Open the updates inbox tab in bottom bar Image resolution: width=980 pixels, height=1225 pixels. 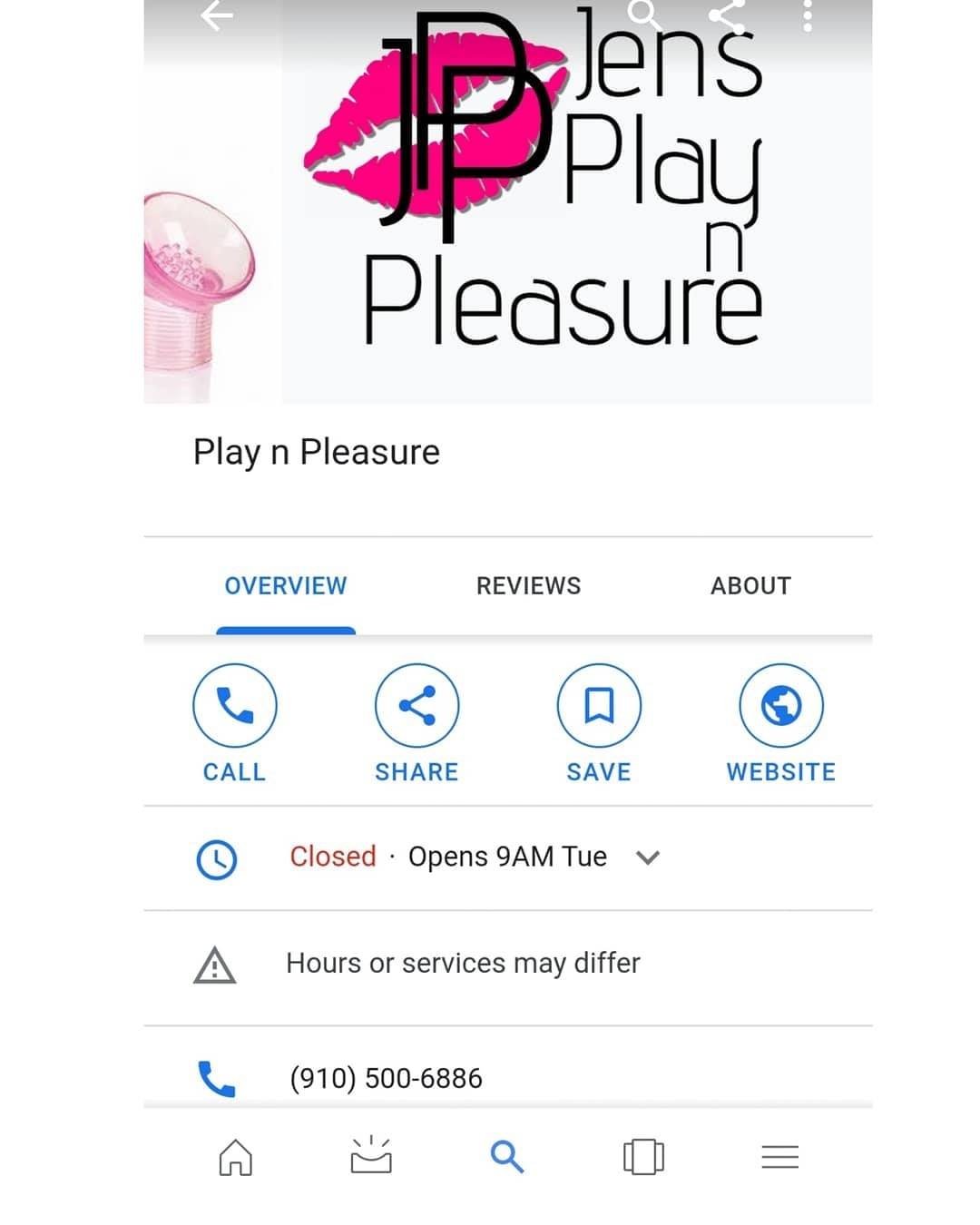coord(371,1157)
